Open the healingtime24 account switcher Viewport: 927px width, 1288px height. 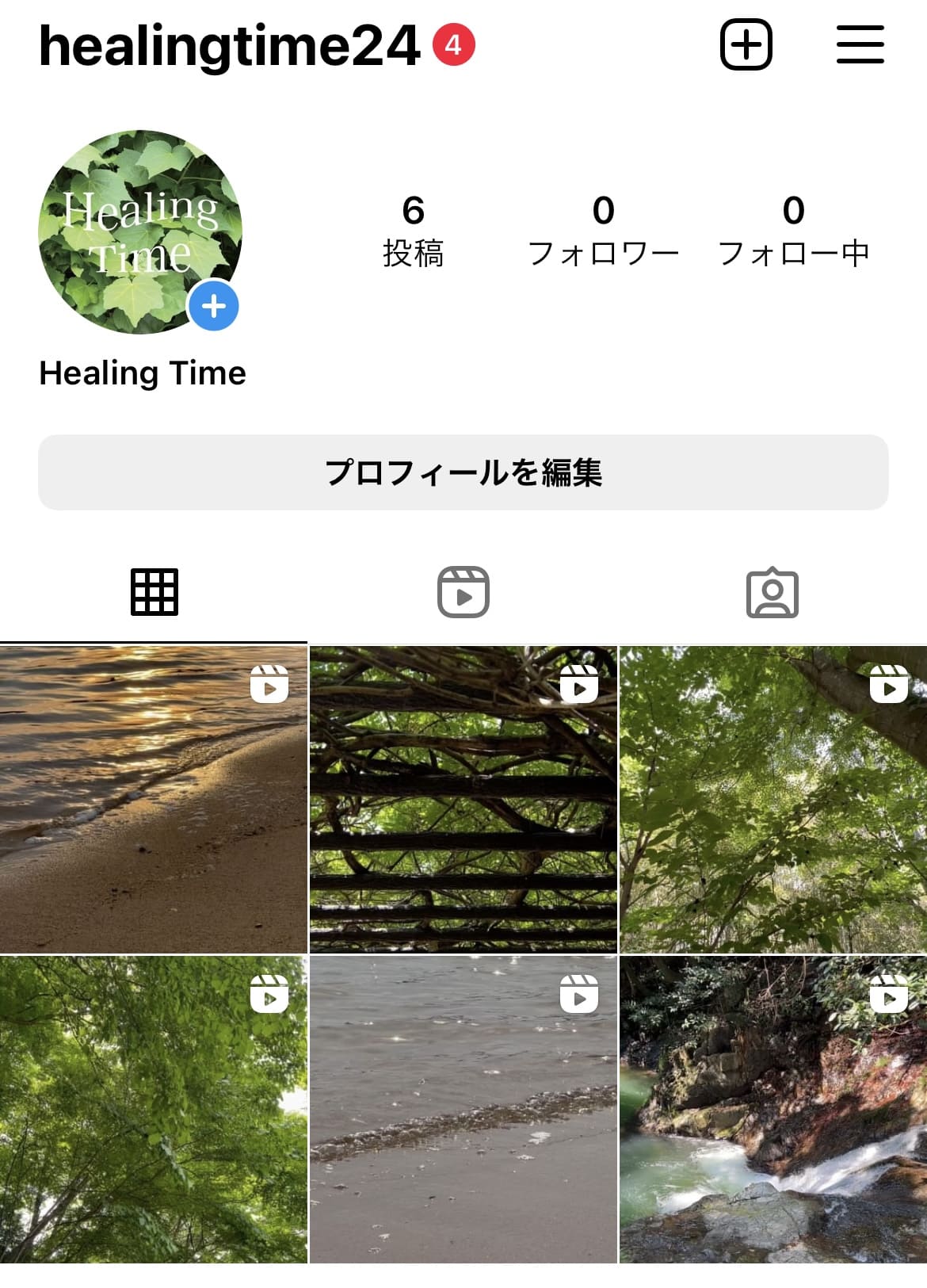point(229,45)
